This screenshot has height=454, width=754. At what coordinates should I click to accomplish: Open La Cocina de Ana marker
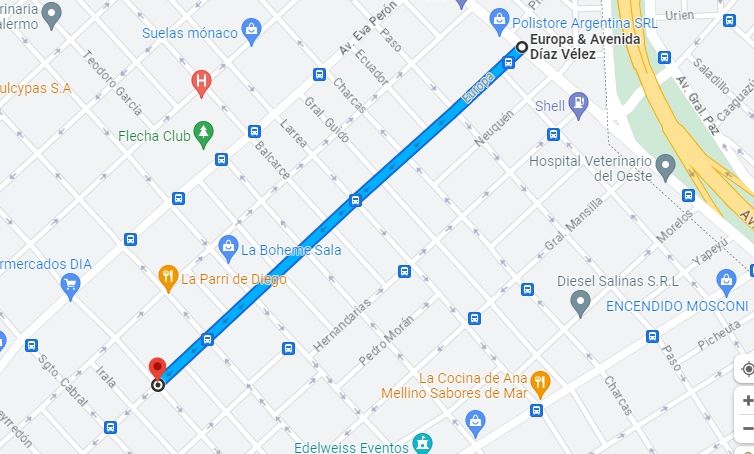click(x=541, y=381)
